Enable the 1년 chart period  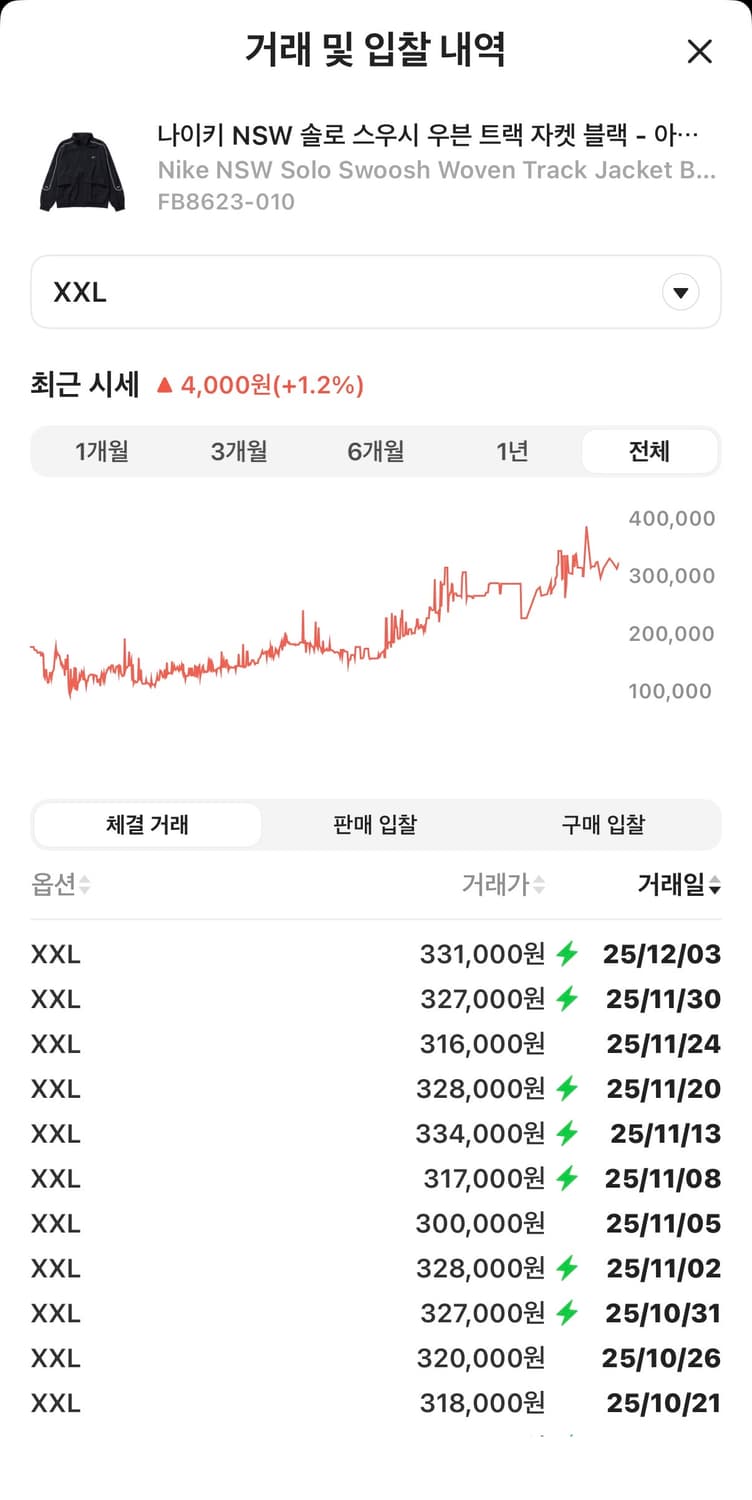[x=514, y=451]
